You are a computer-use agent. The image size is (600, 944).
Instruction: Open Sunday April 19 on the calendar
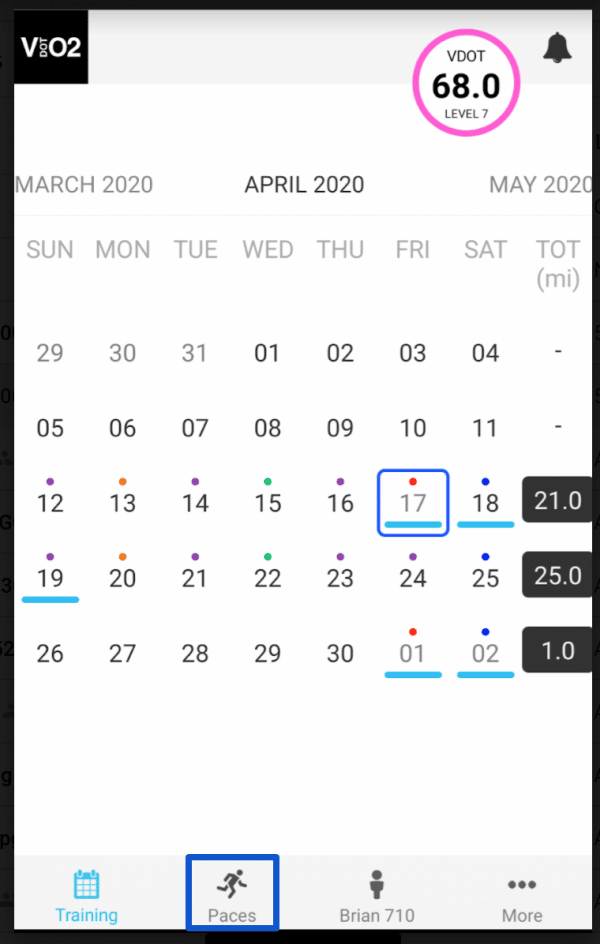point(50,578)
